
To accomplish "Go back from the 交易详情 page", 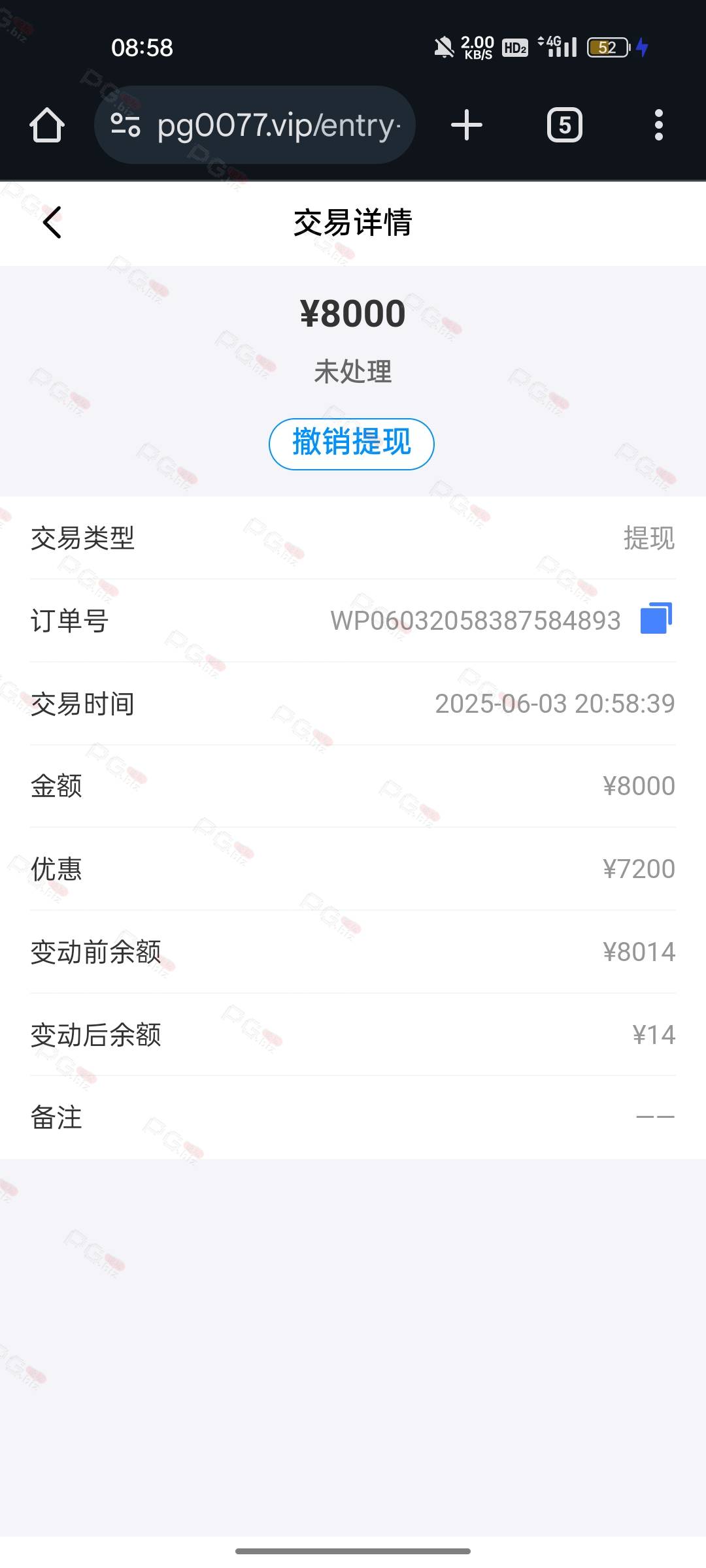I will pos(52,222).
